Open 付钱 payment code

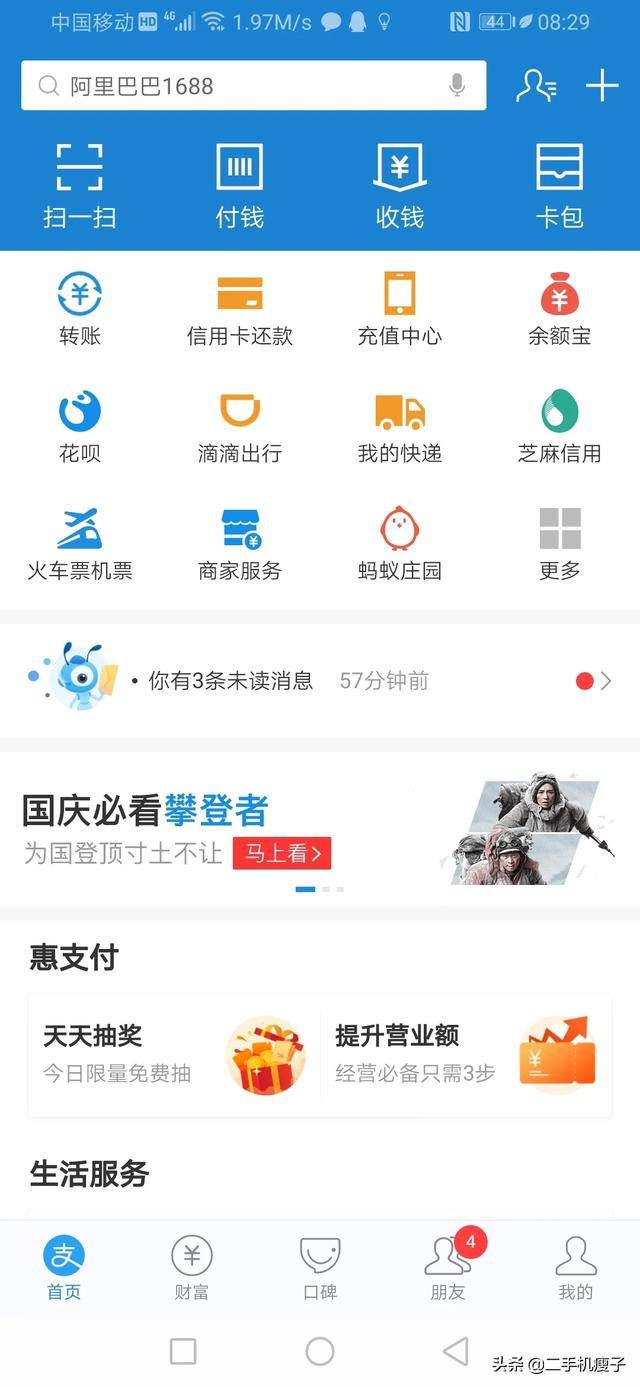coord(240,186)
